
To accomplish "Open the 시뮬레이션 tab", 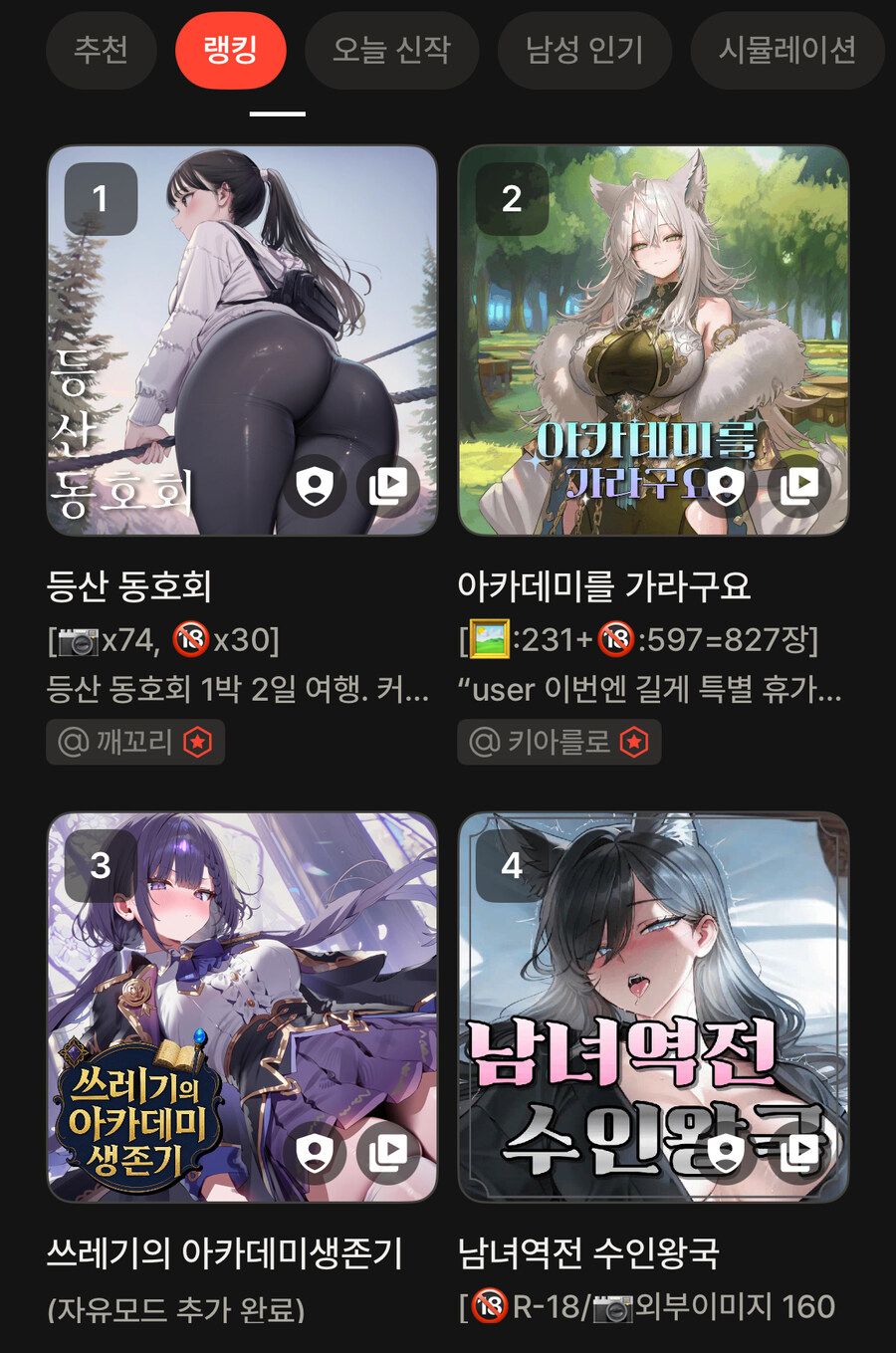I will tap(786, 50).
